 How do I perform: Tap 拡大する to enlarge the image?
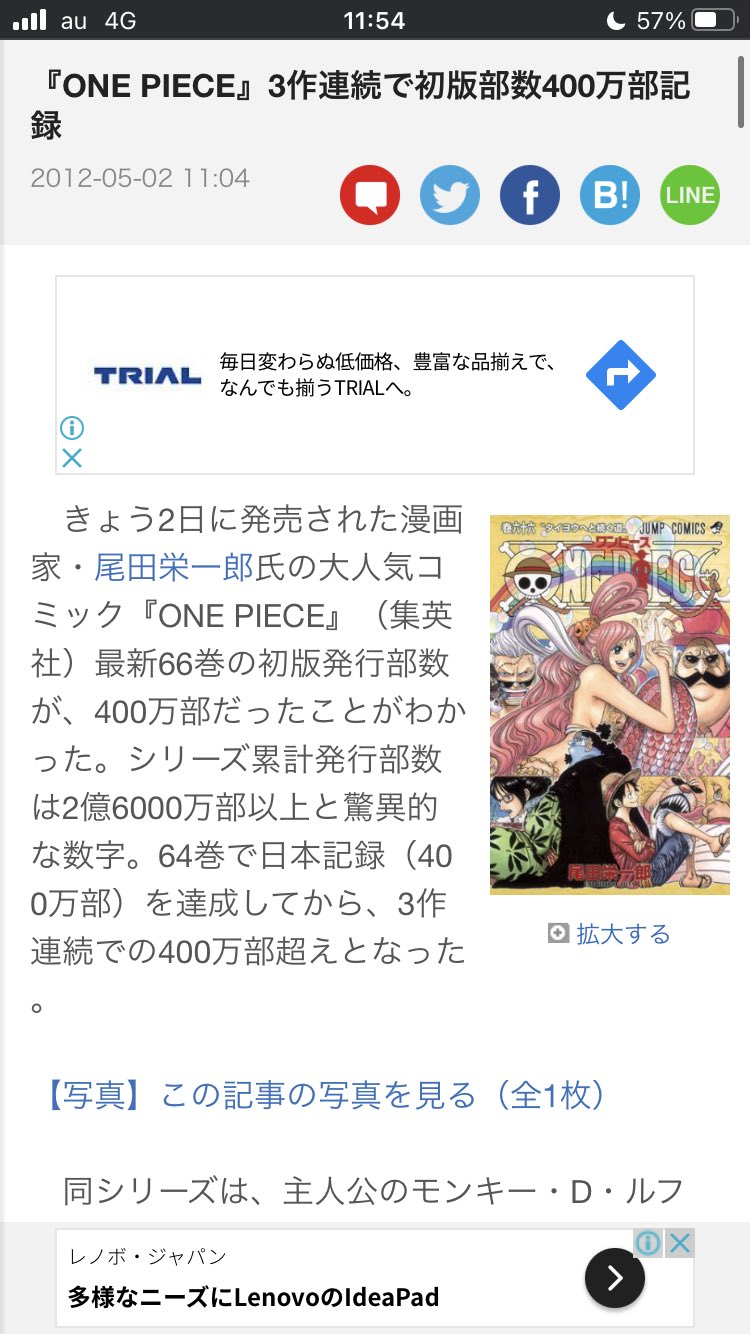(609, 934)
